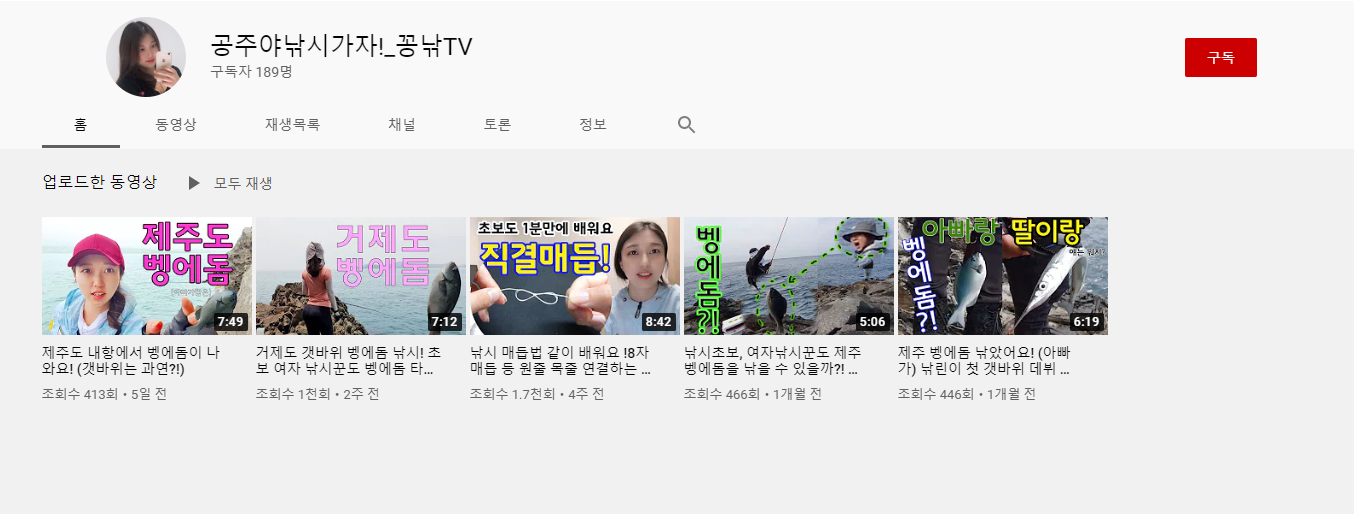This screenshot has height=514, width=1354.
Task: Search this channel with the magnifier icon
Action: click(x=686, y=125)
